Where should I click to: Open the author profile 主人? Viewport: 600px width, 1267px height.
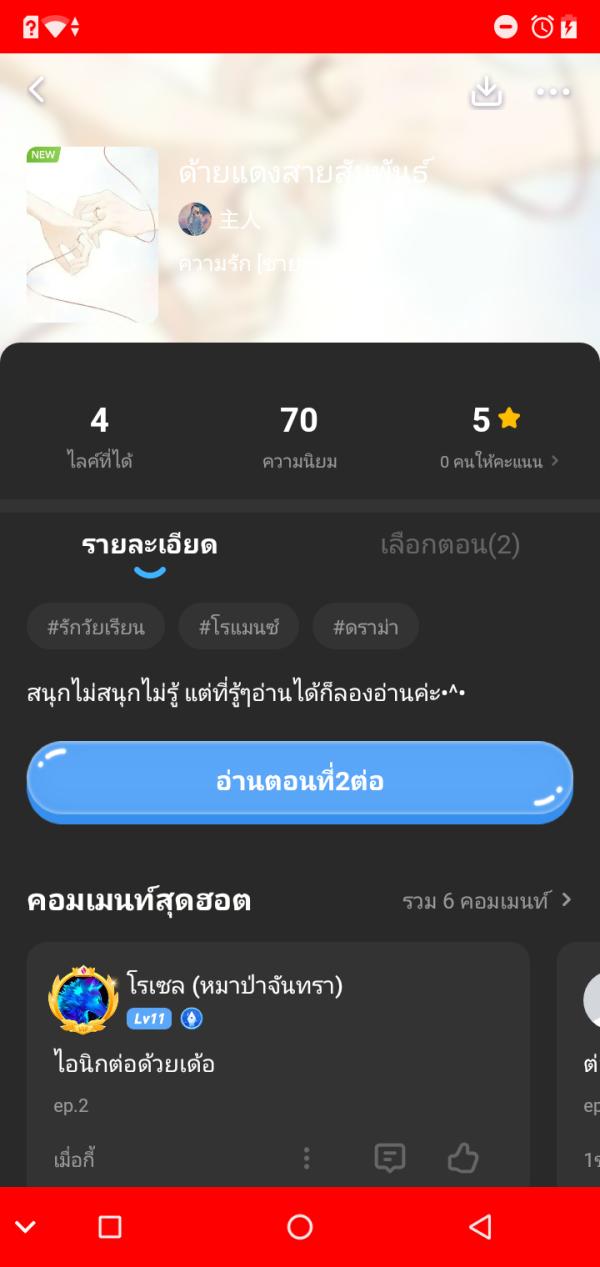click(x=220, y=219)
